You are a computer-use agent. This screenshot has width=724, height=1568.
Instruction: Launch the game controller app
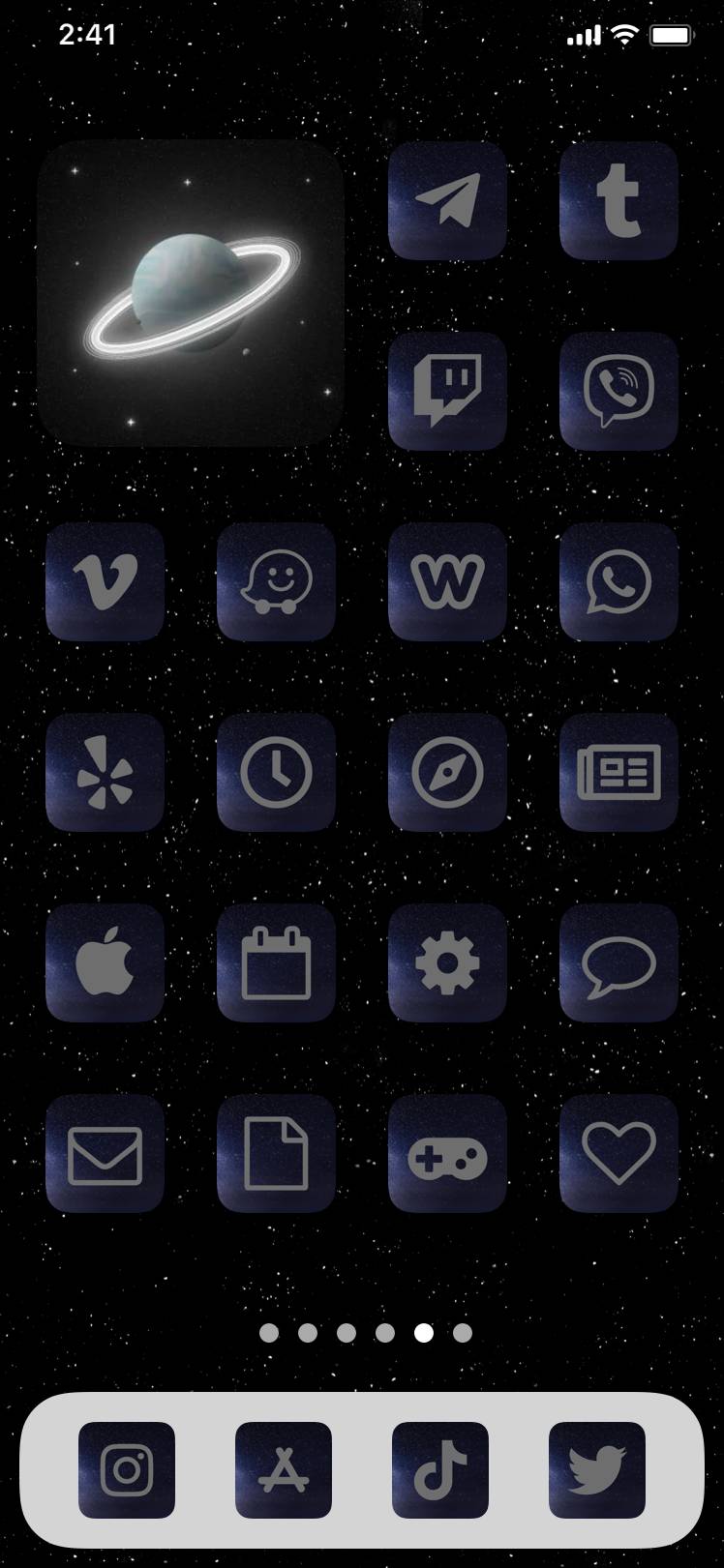[447, 1154]
